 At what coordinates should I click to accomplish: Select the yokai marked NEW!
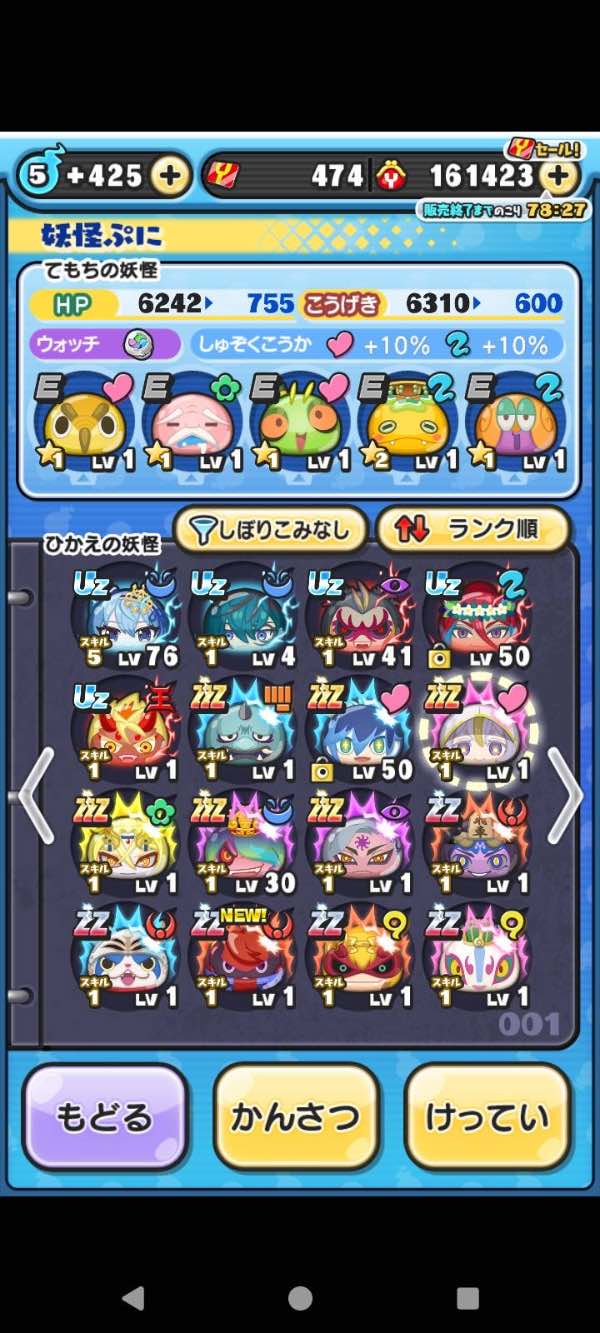coord(243,958)
